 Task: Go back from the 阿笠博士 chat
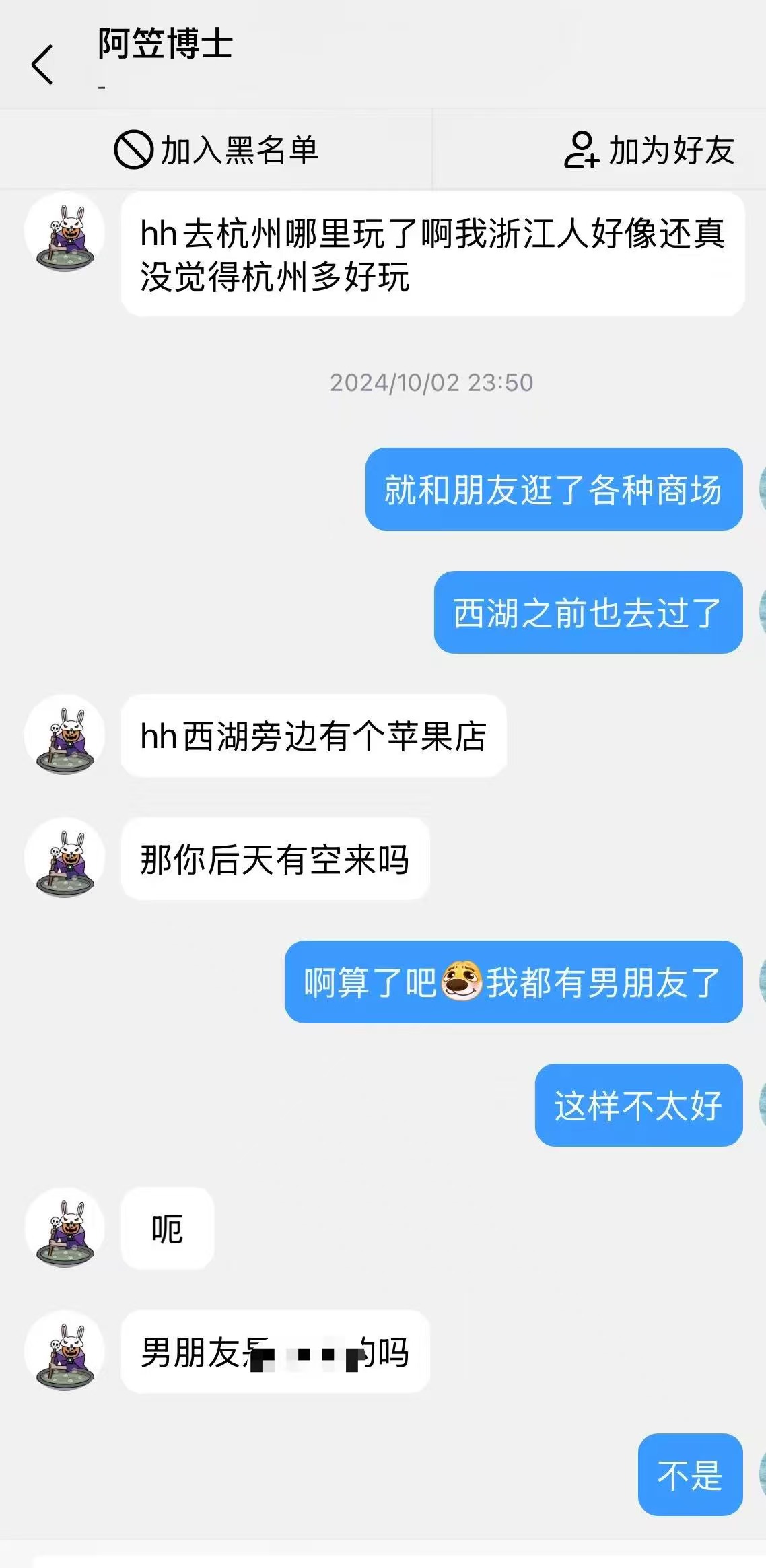click(42, 65)
